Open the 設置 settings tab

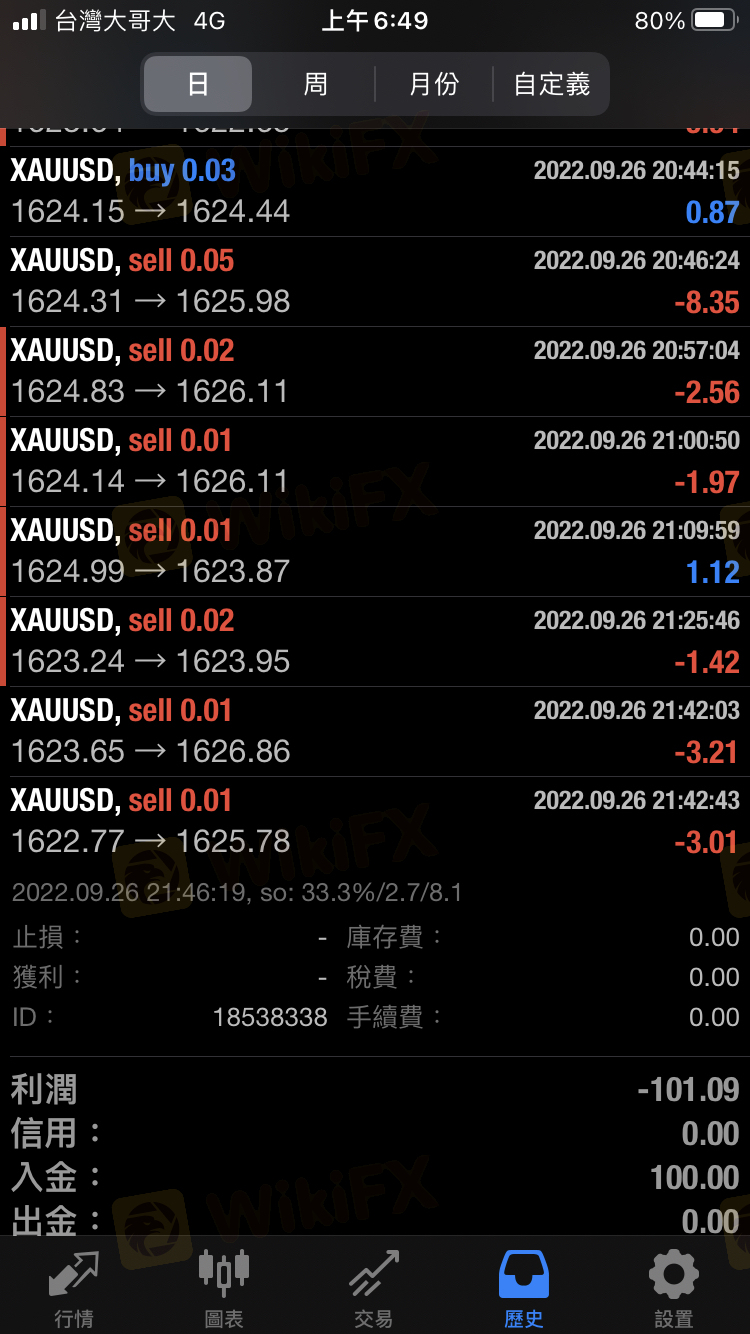click(x=674, y=1287)
